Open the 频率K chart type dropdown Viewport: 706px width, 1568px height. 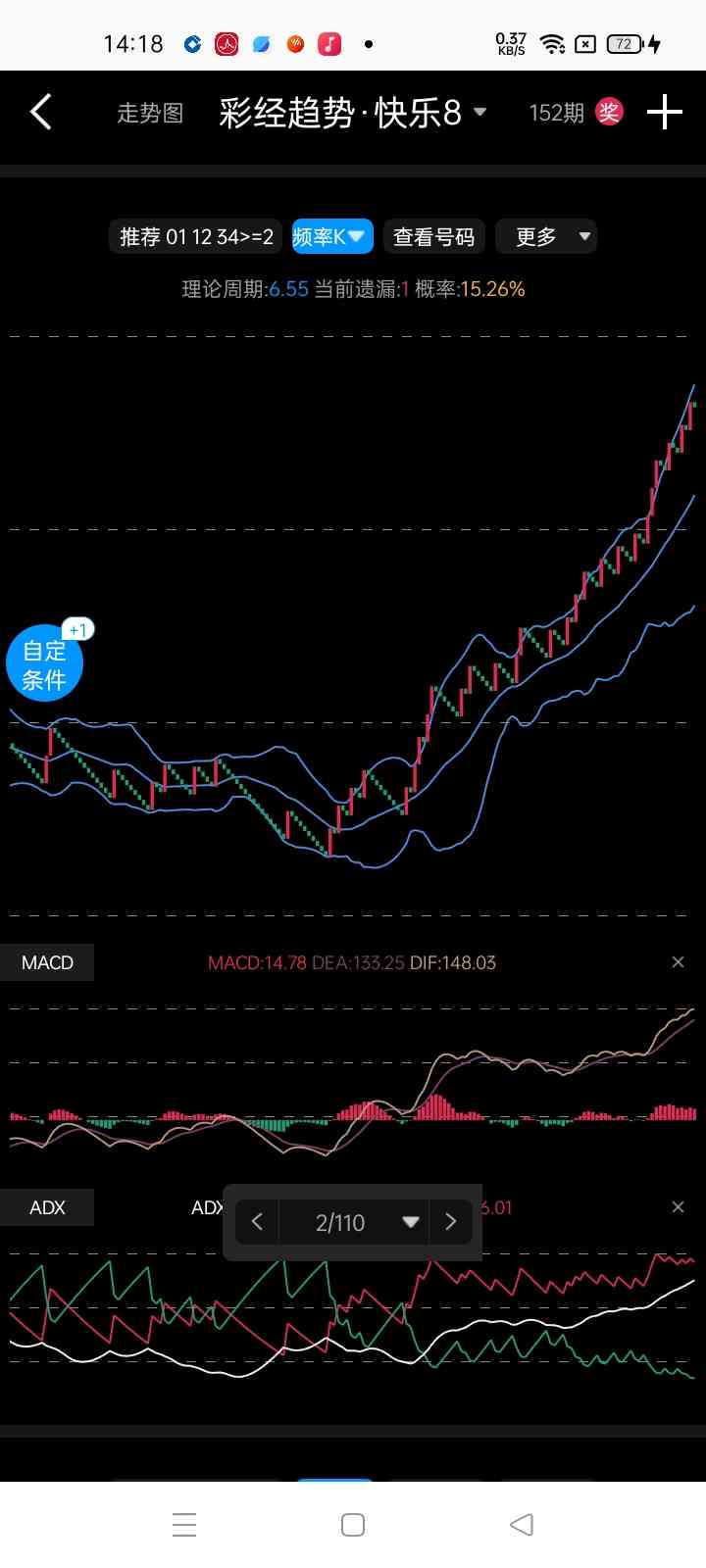331,237
